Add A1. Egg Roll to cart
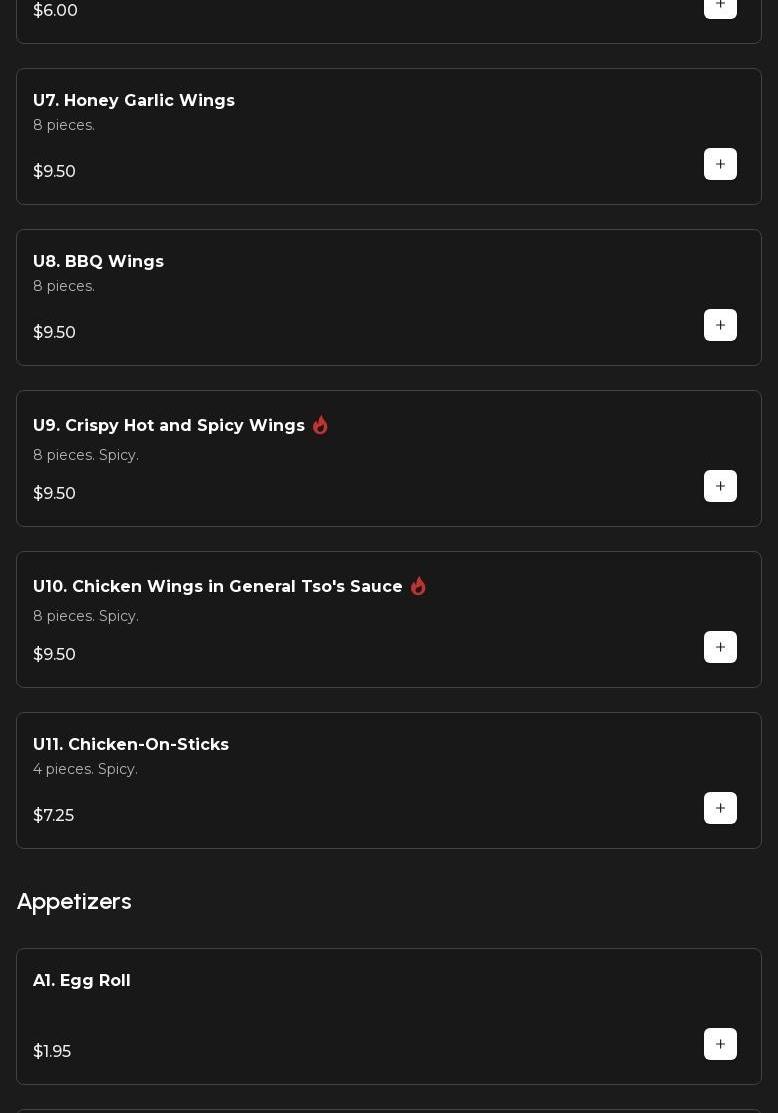The width and height of the screenshot is (778, 1113). (x=720, y=1044)
